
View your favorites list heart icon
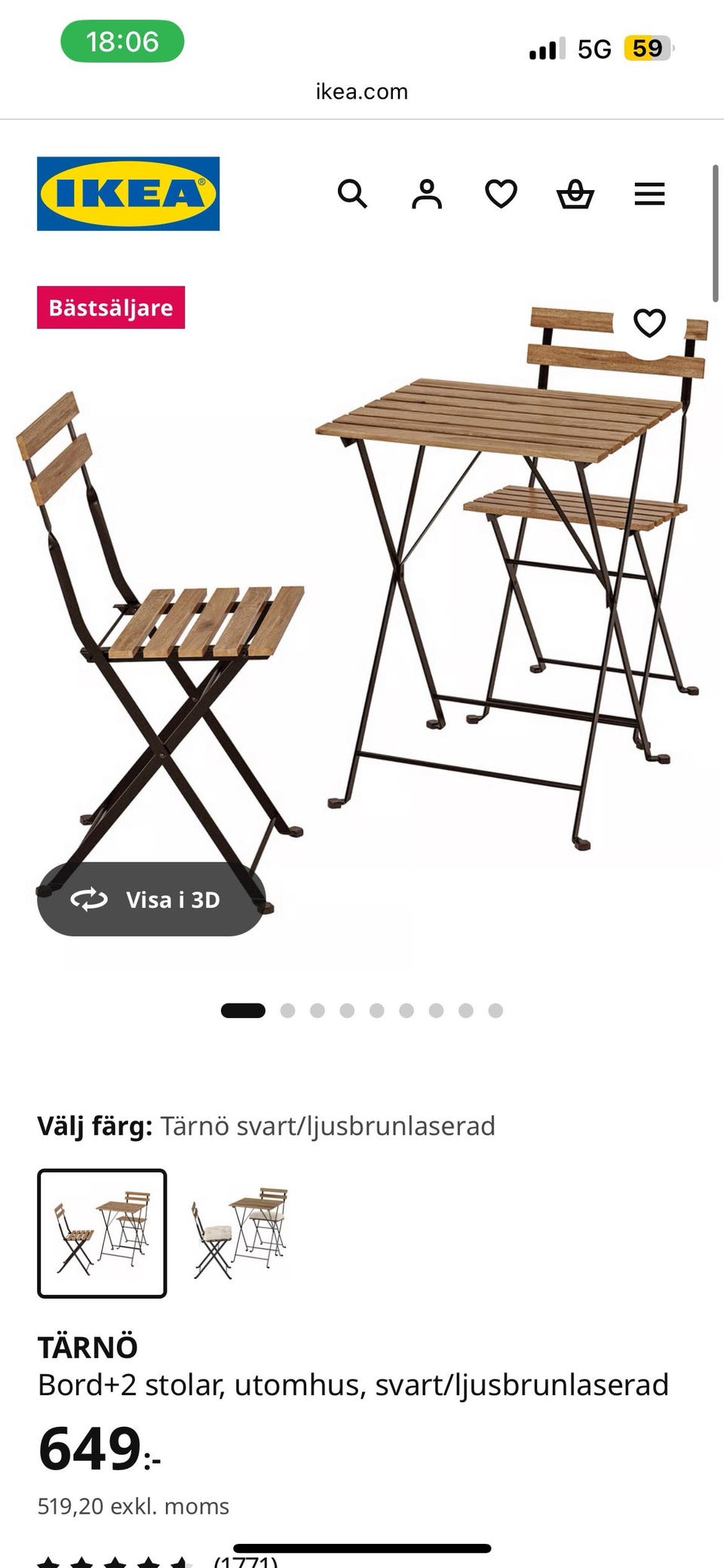pyautogui.click(x=500, y=195)
